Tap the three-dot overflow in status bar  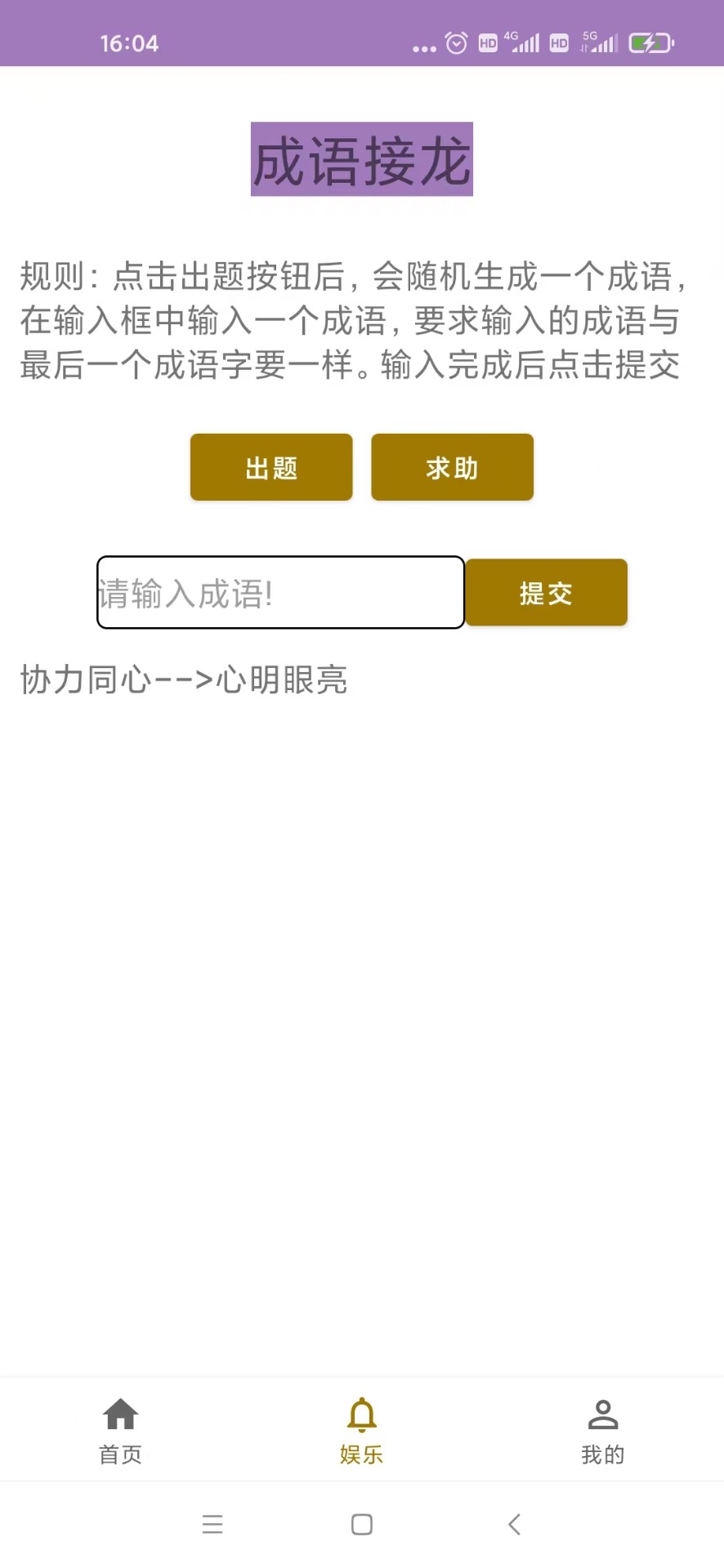(x=423, y=47)
